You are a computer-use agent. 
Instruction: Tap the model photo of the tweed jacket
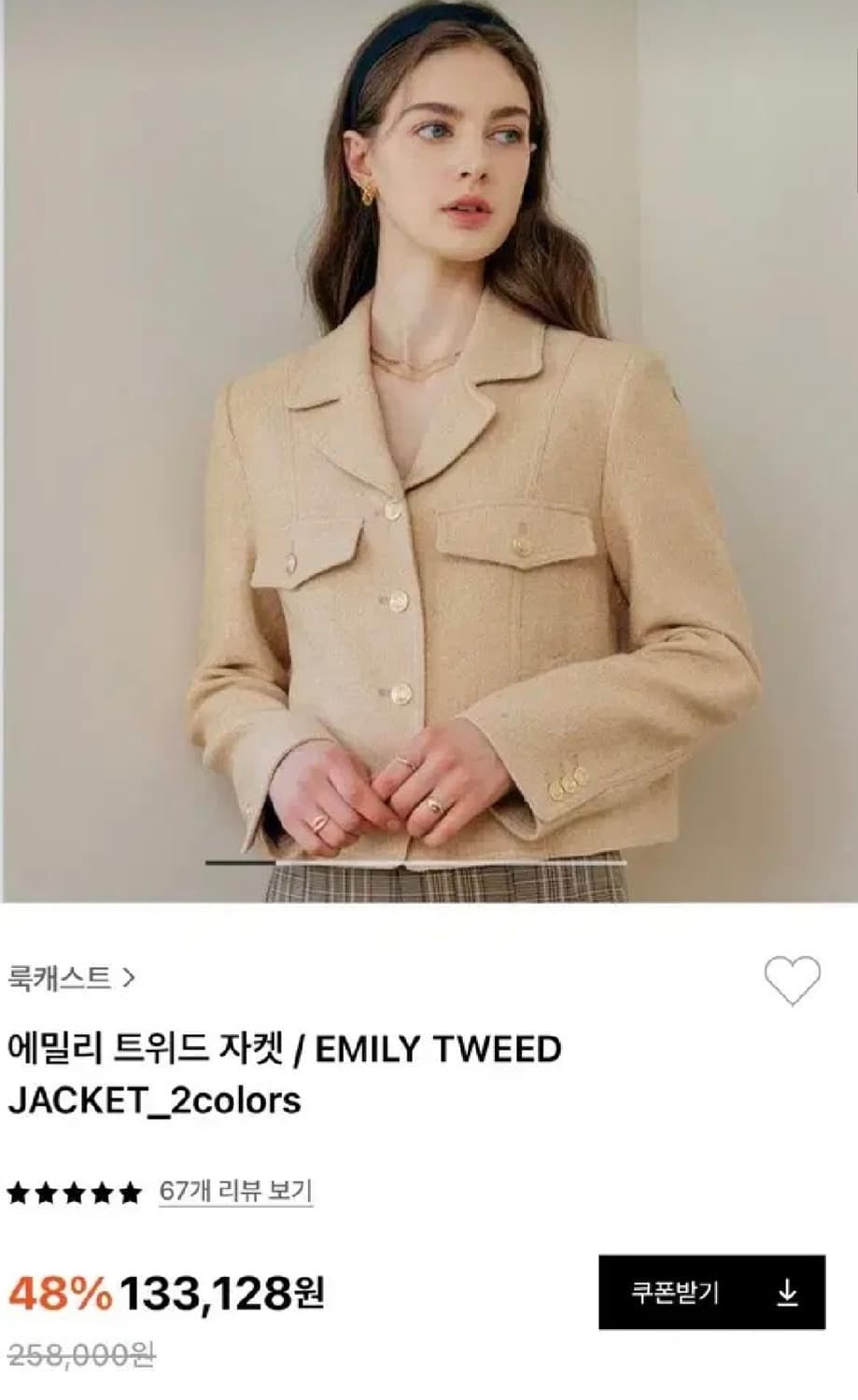[429, 439]
